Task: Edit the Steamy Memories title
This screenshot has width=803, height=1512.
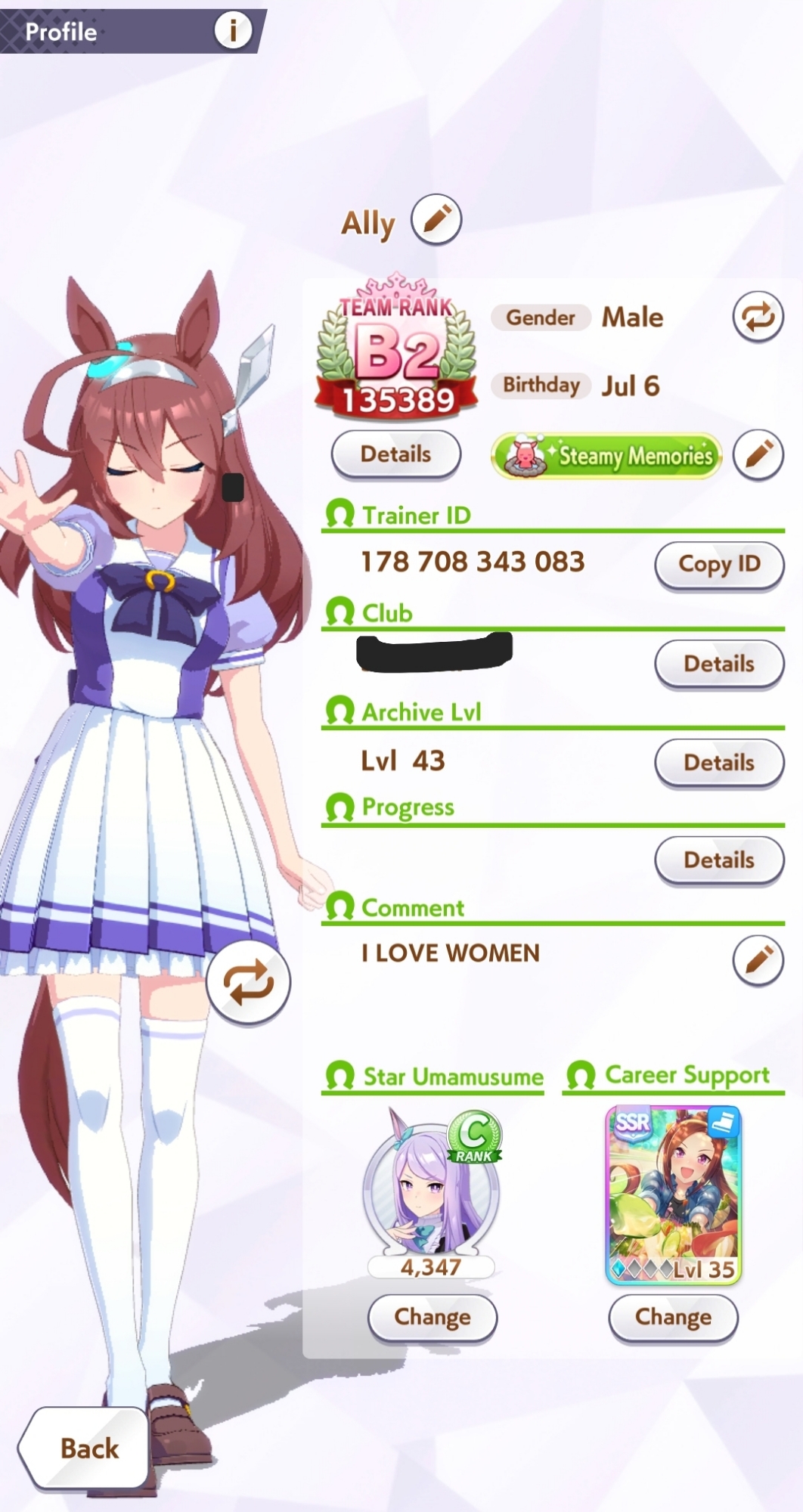Action: click(x=758, y=454)
